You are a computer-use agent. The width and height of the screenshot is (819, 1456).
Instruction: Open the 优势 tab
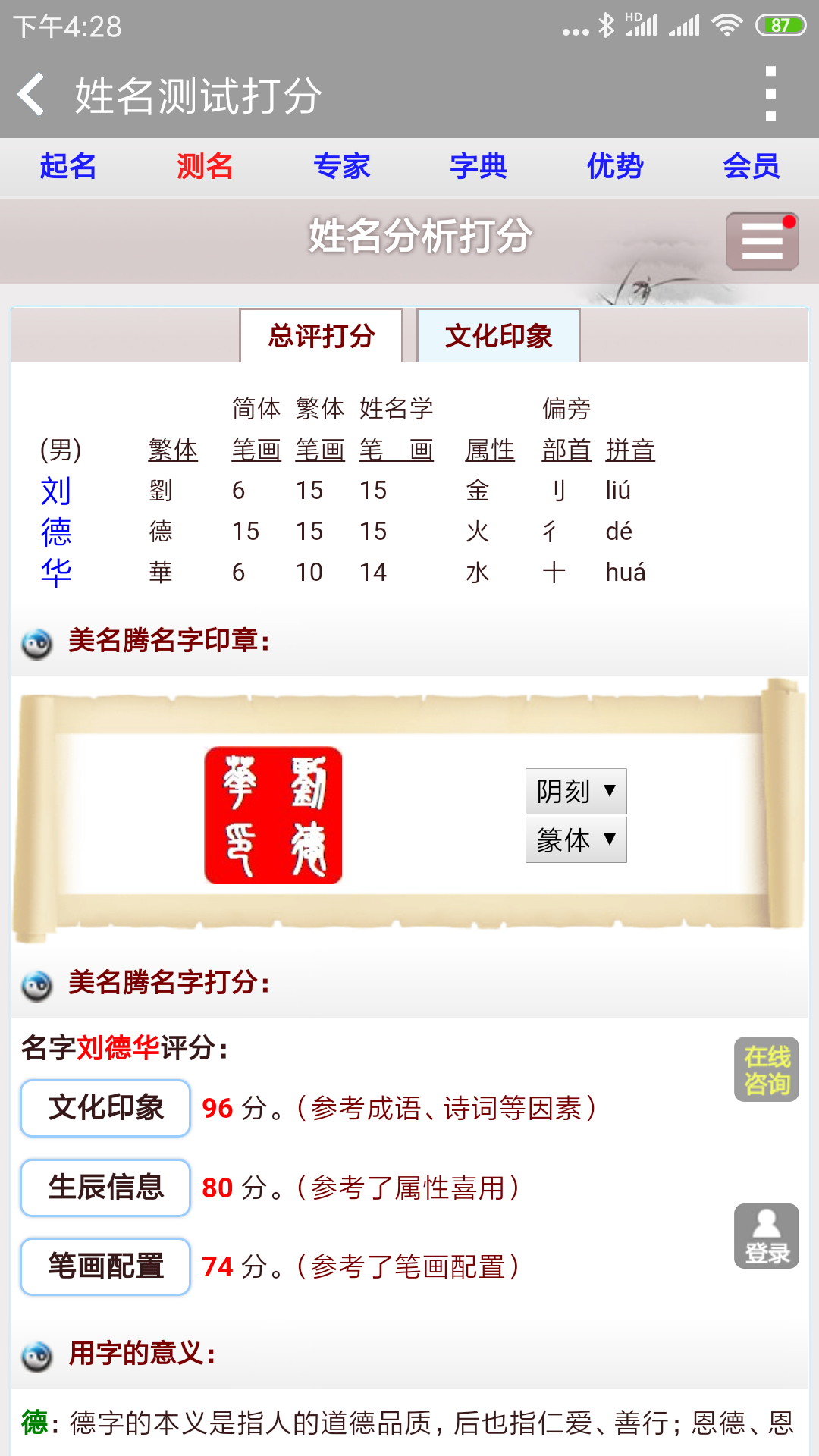click(614, 166)
